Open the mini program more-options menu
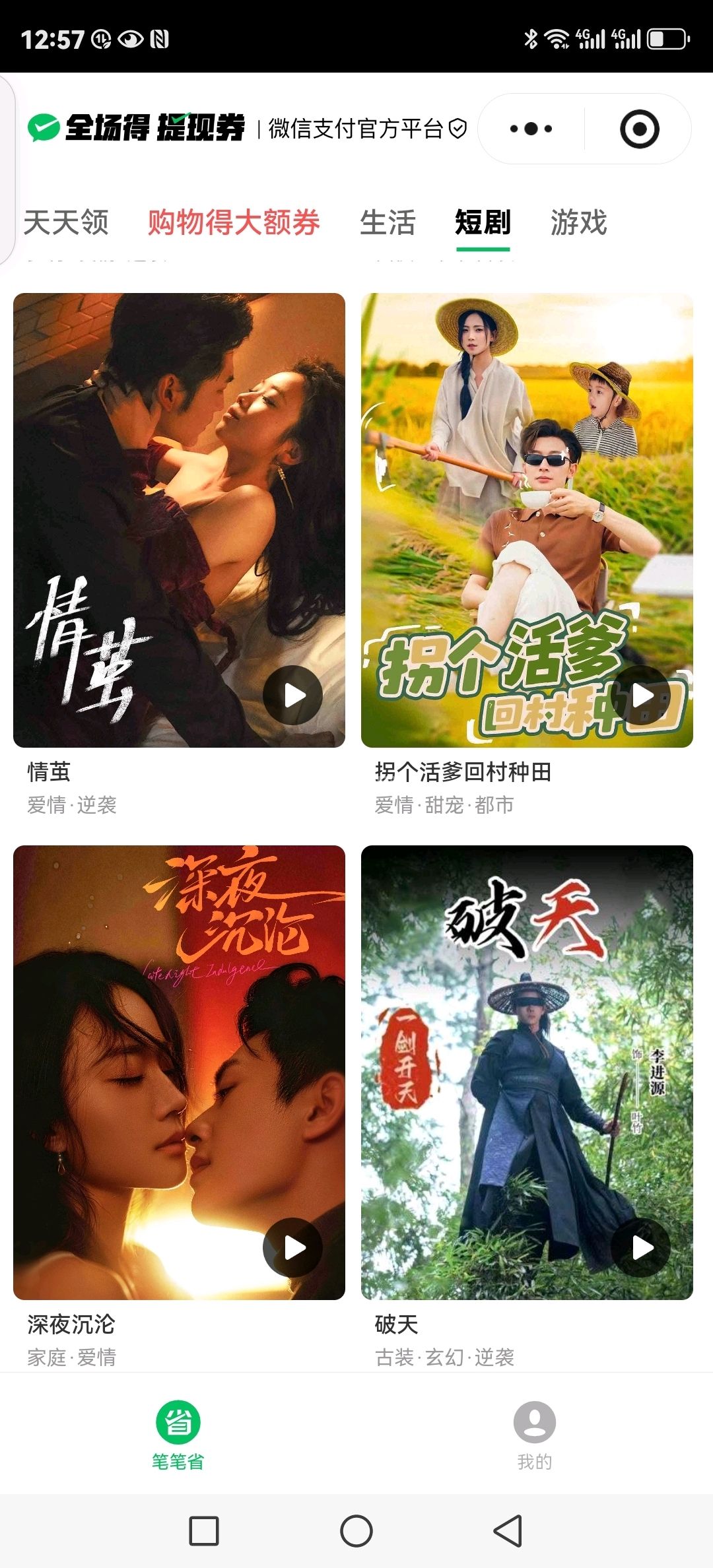 tap(531, 129)
